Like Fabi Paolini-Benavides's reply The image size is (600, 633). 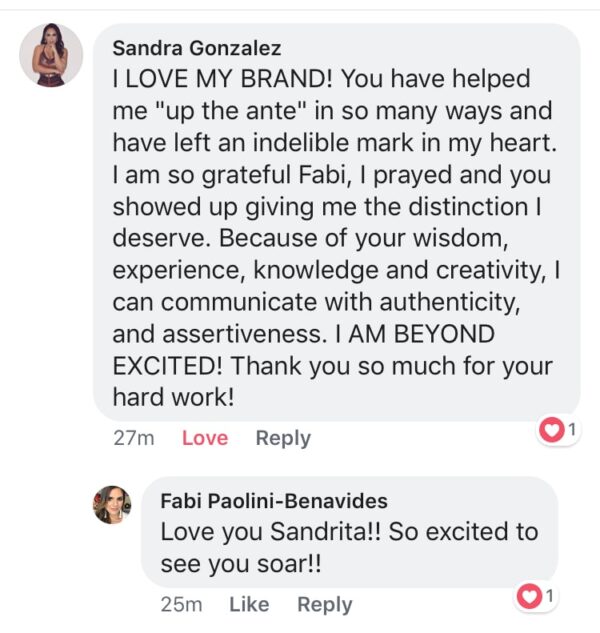click(x=249, y=604)
